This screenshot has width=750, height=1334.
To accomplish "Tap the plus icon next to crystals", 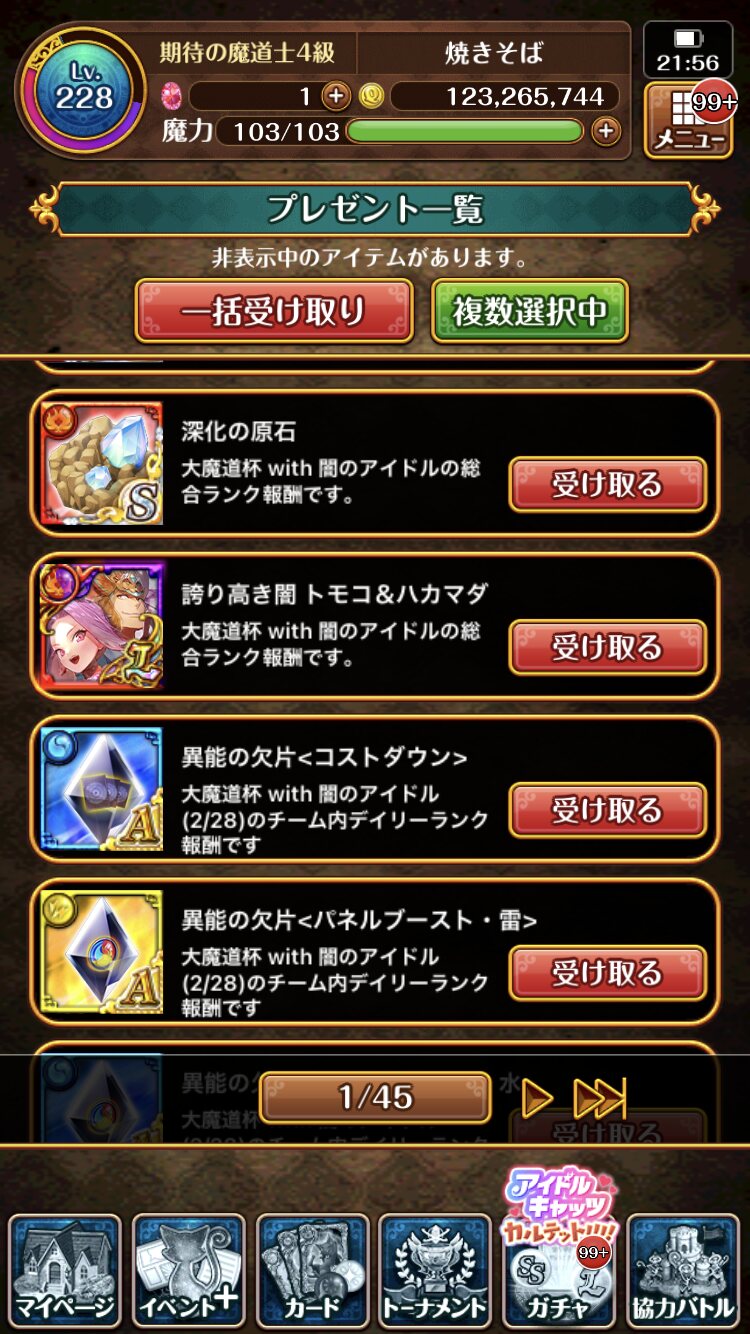I will click(x=336, y=97).
